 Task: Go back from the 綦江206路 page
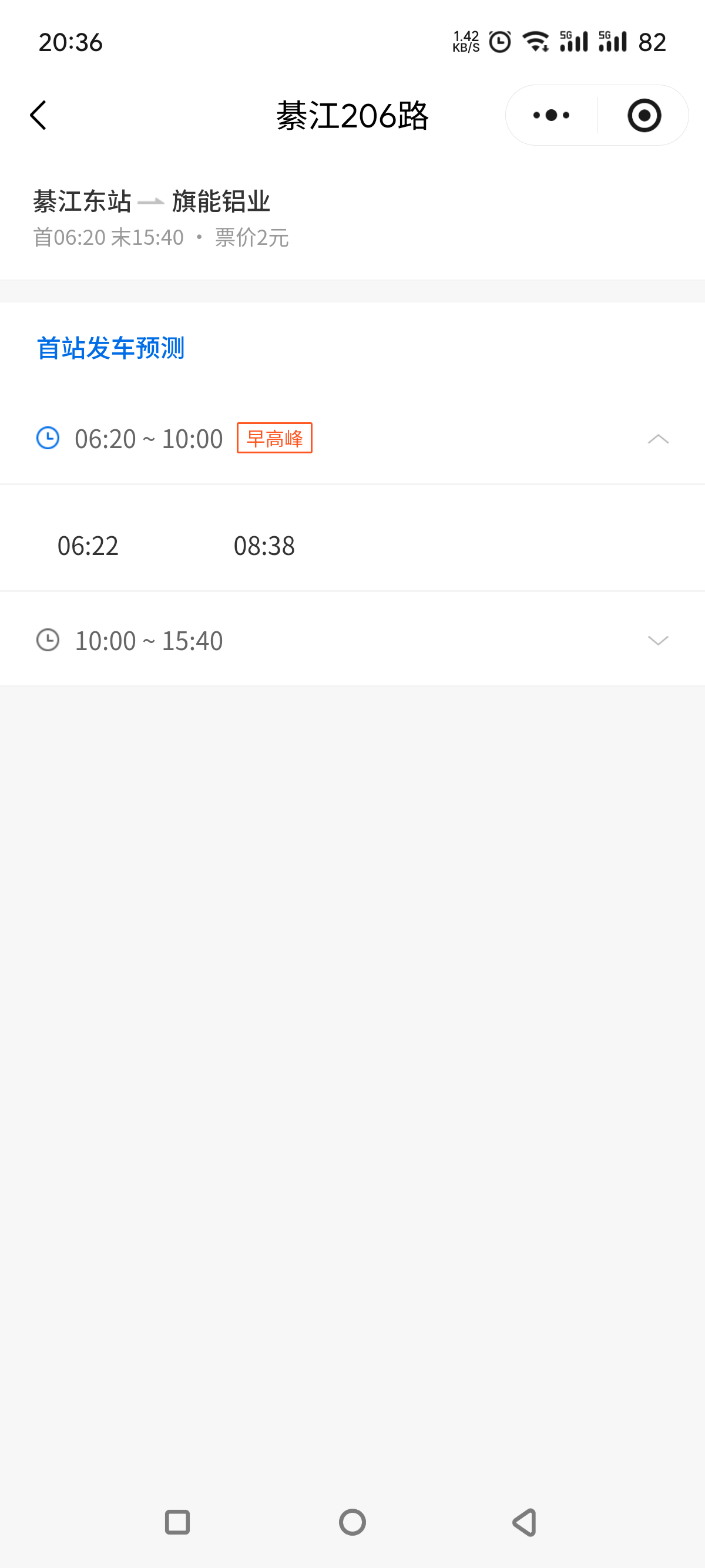click(38, 115)
